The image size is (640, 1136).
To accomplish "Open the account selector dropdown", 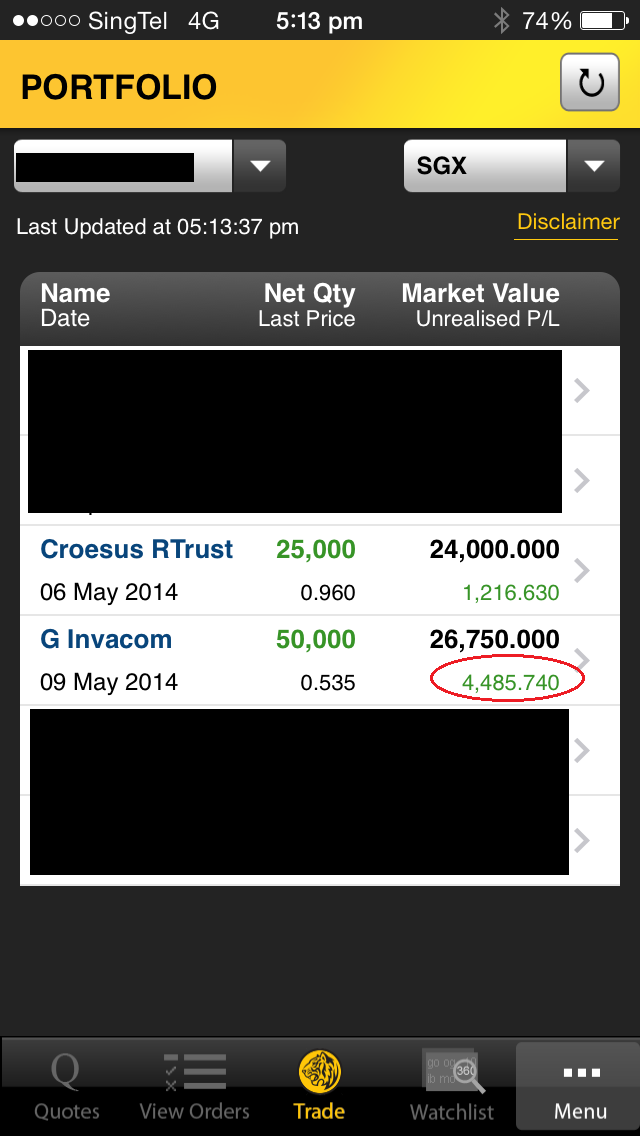I will [x=260, y=166].
